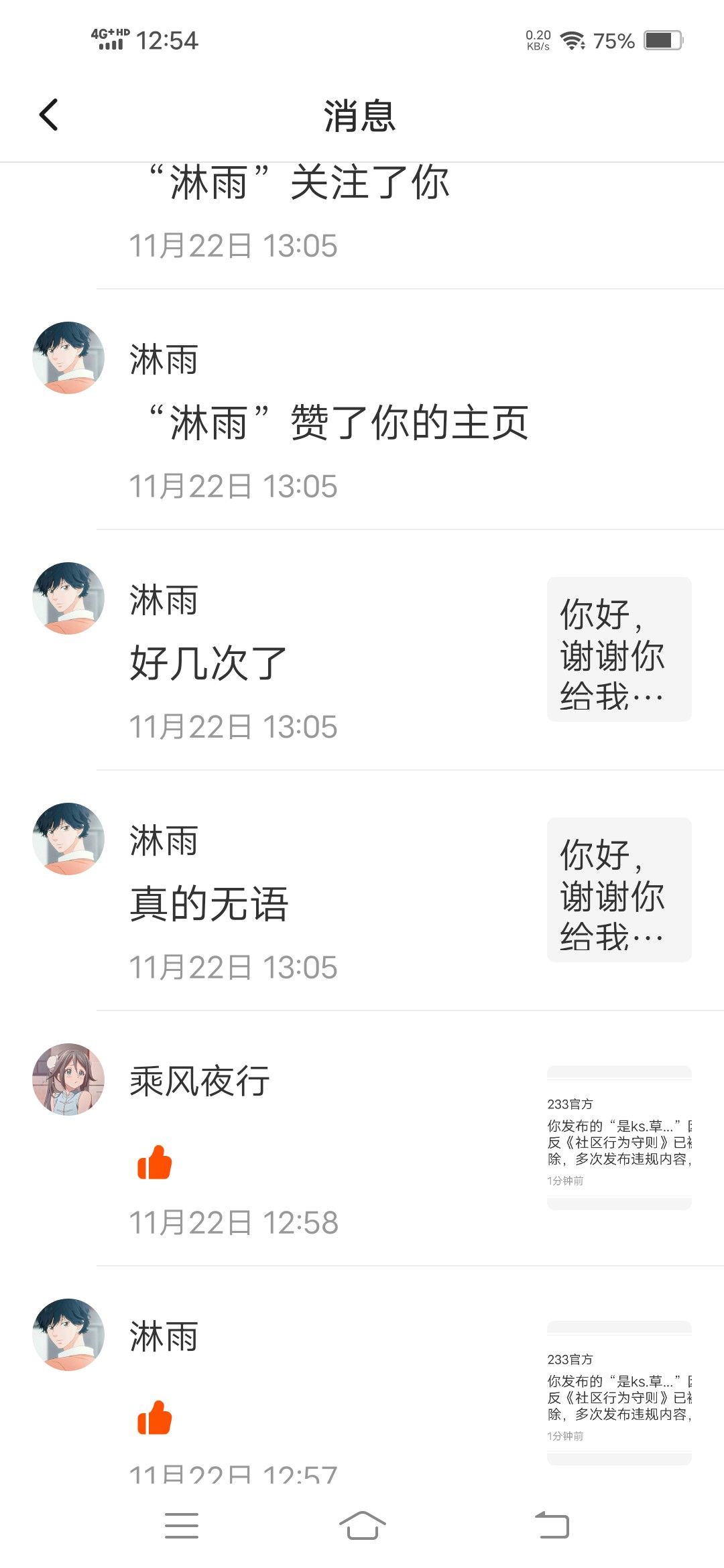
Task: Go back from the 消息 page
Action: tap(49, 115)
